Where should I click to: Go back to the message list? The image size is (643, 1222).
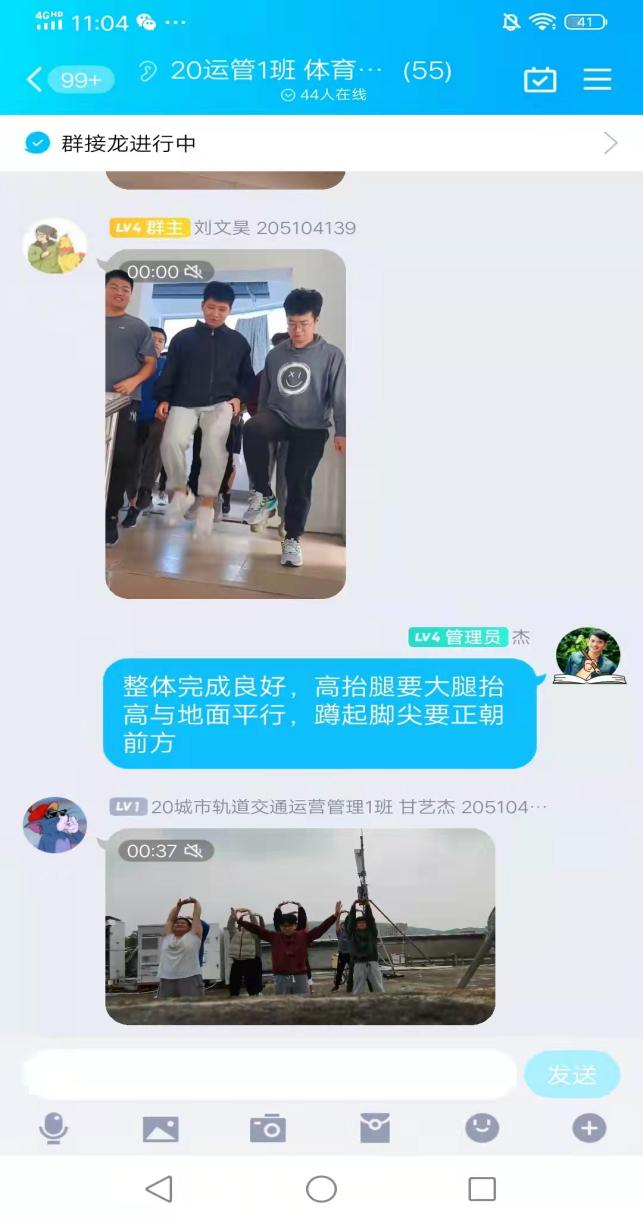(36, 80)
